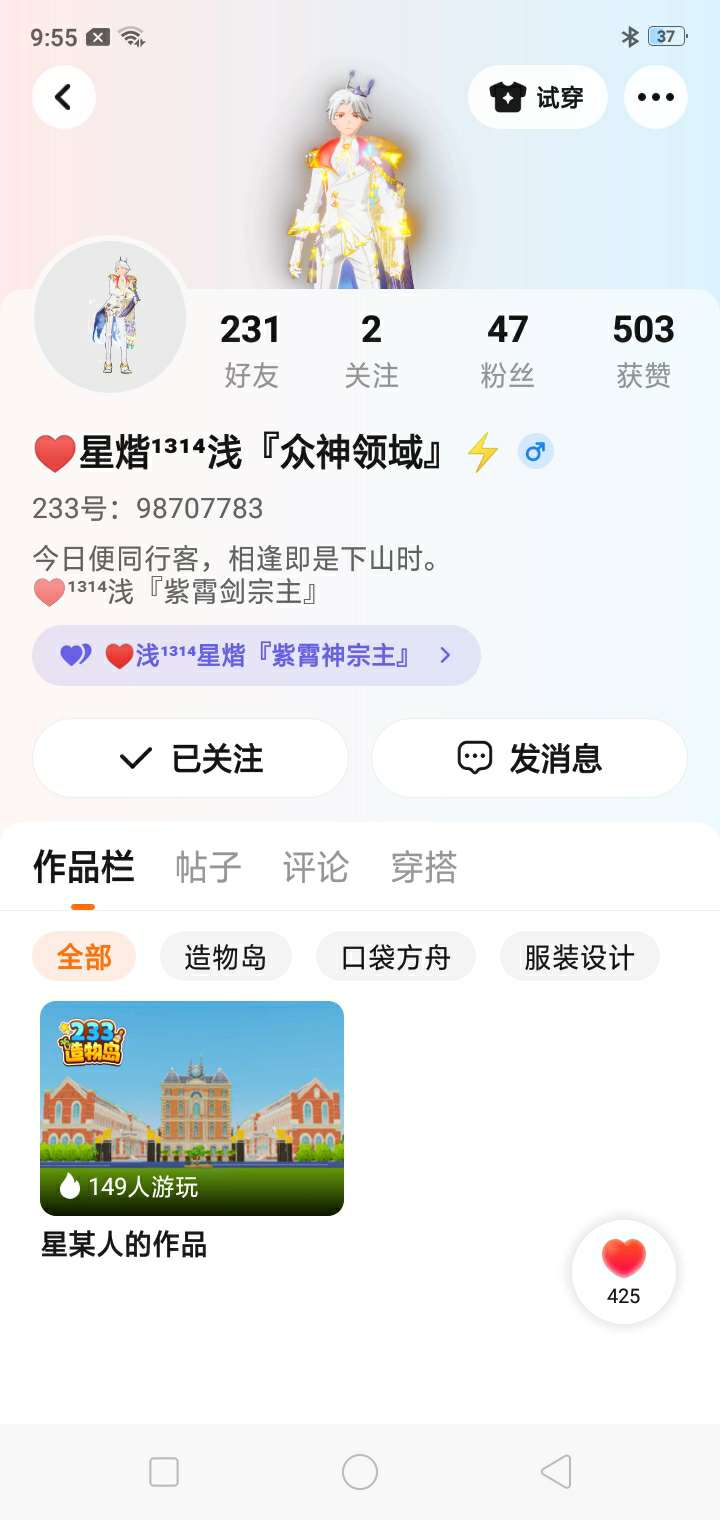Open the work 星某人的作品
The width and height of the screenshot is (720, 1520).
[x=191, y=1108]
